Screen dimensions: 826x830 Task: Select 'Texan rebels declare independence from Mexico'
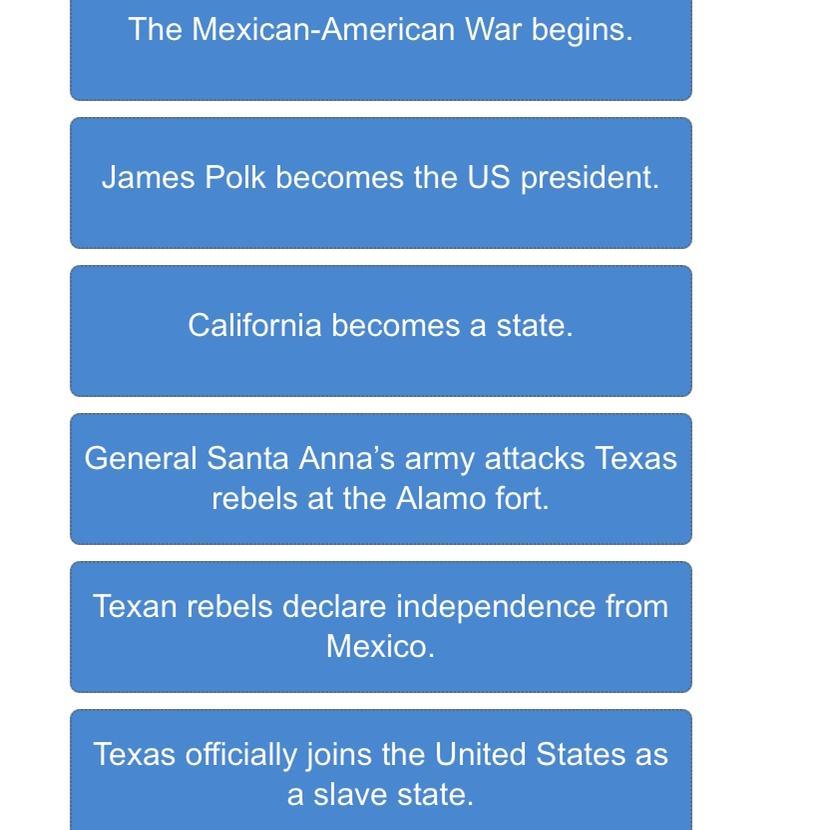tap(380, 626)
